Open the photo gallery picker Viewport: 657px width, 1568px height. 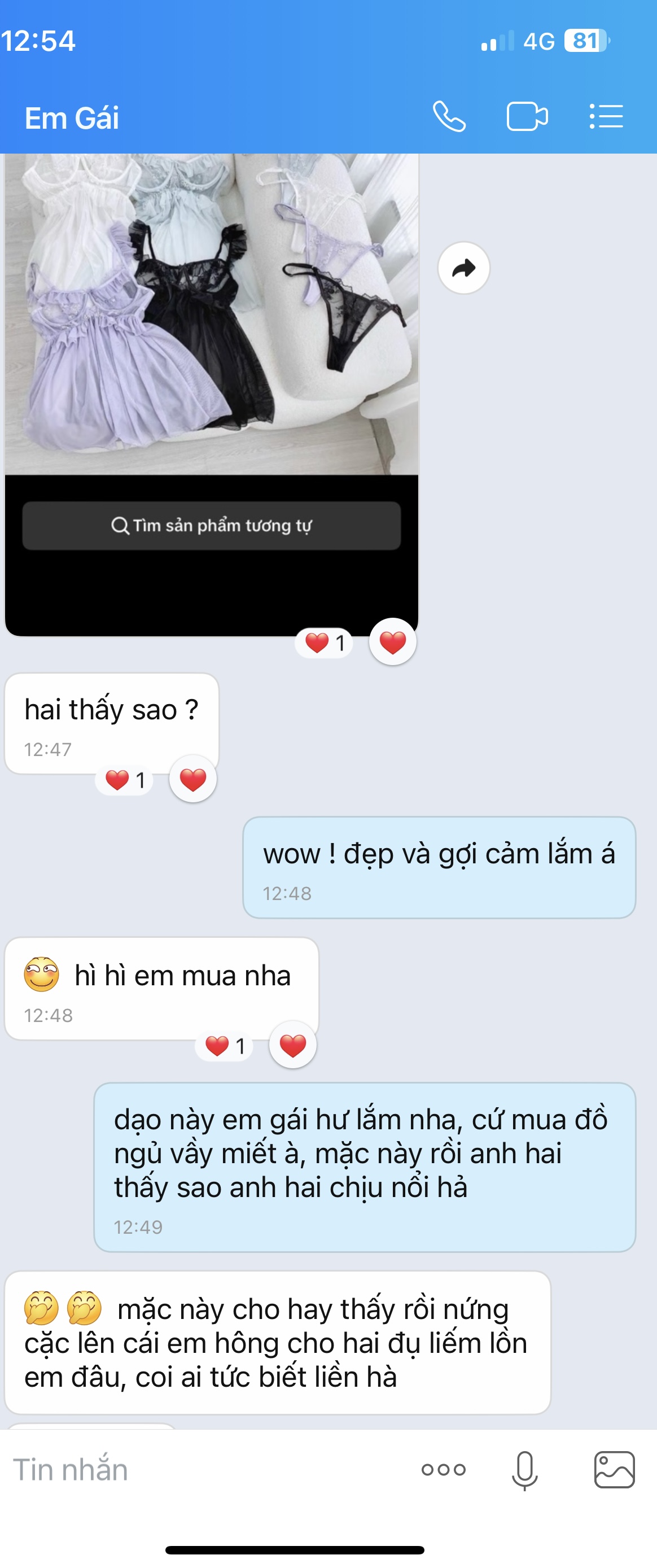[x=615, y=1470]
